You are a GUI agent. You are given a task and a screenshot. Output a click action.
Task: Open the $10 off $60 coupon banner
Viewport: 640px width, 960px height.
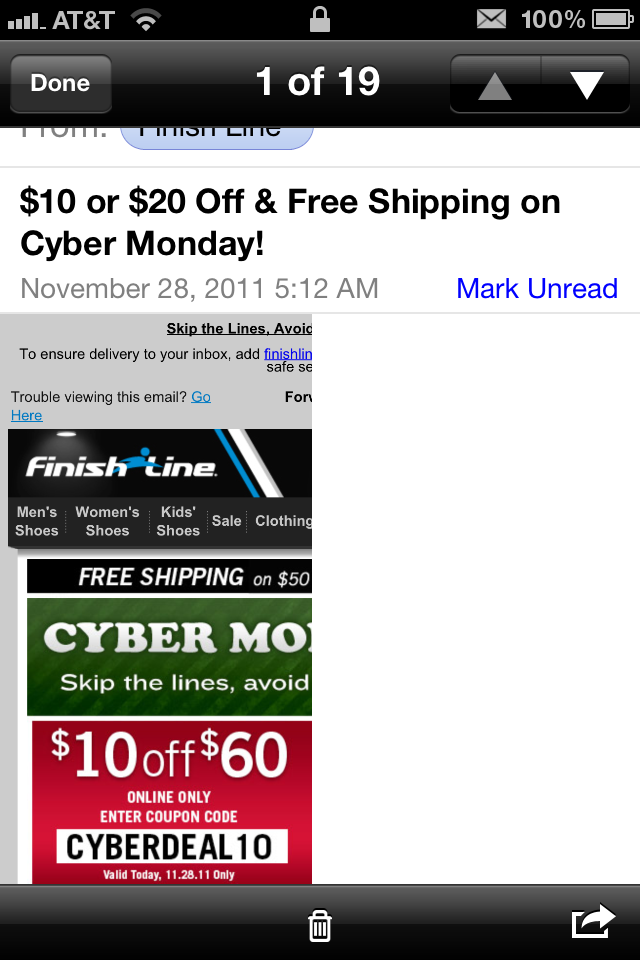(171, 802)
